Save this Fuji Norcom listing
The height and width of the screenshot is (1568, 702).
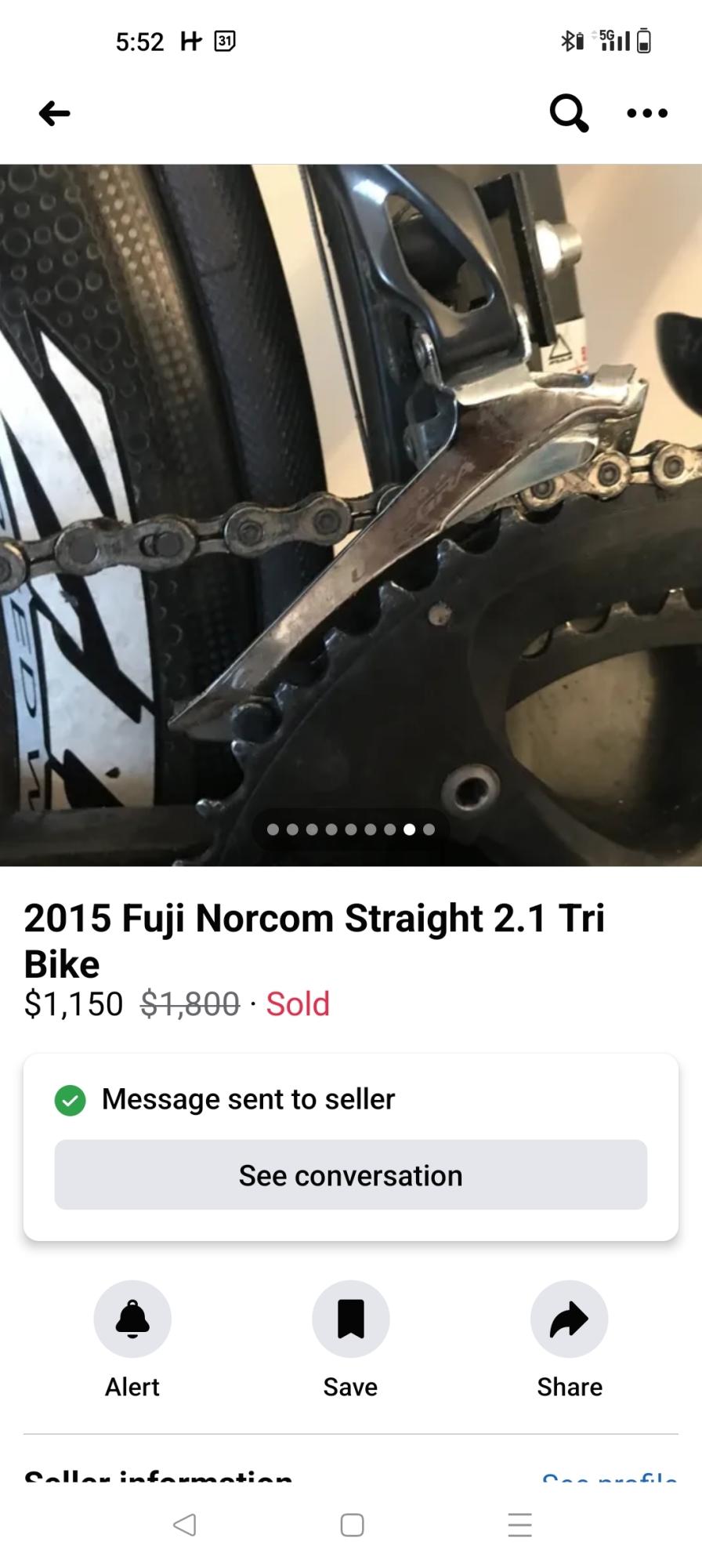(350, 1319)
